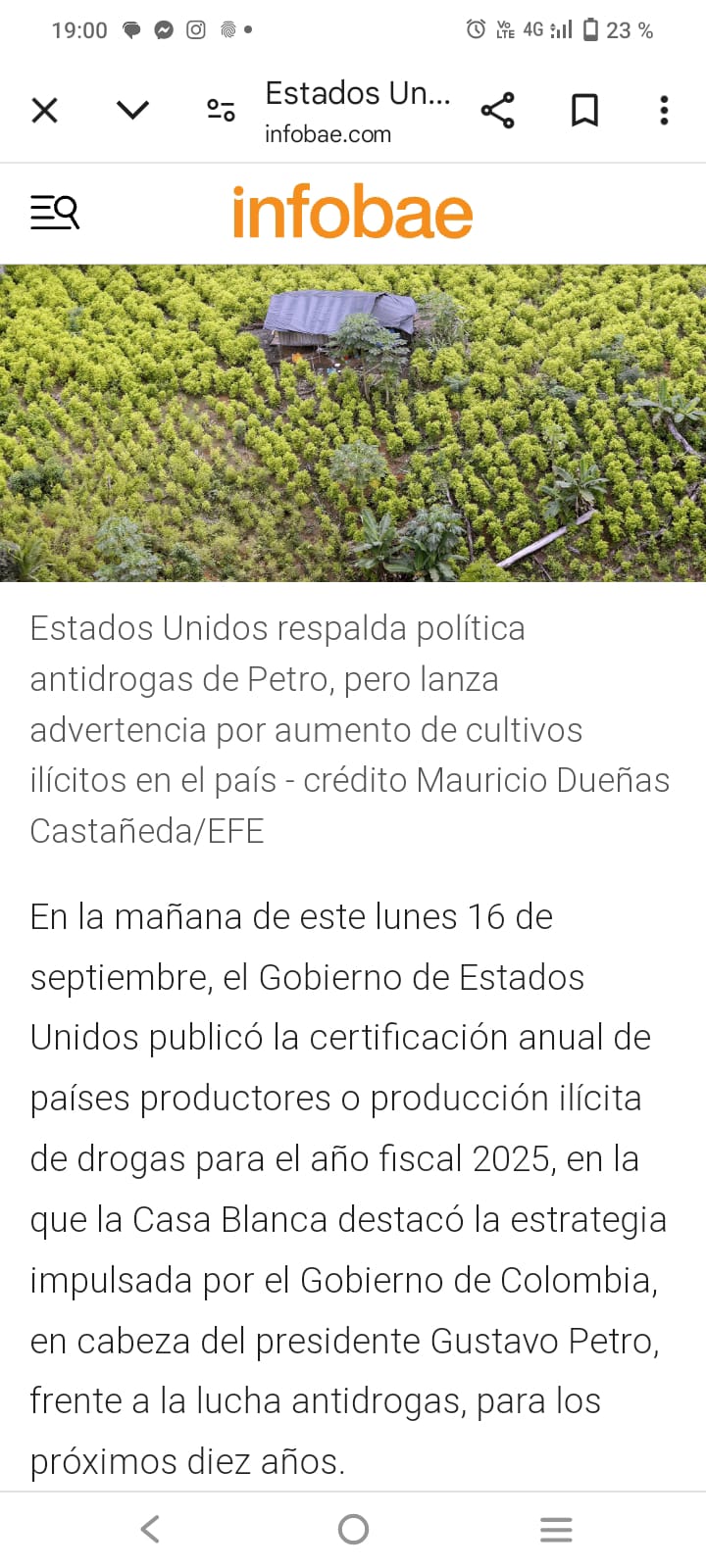
Task: Go to Infobae home via the logo
Action: coord(353,213)
